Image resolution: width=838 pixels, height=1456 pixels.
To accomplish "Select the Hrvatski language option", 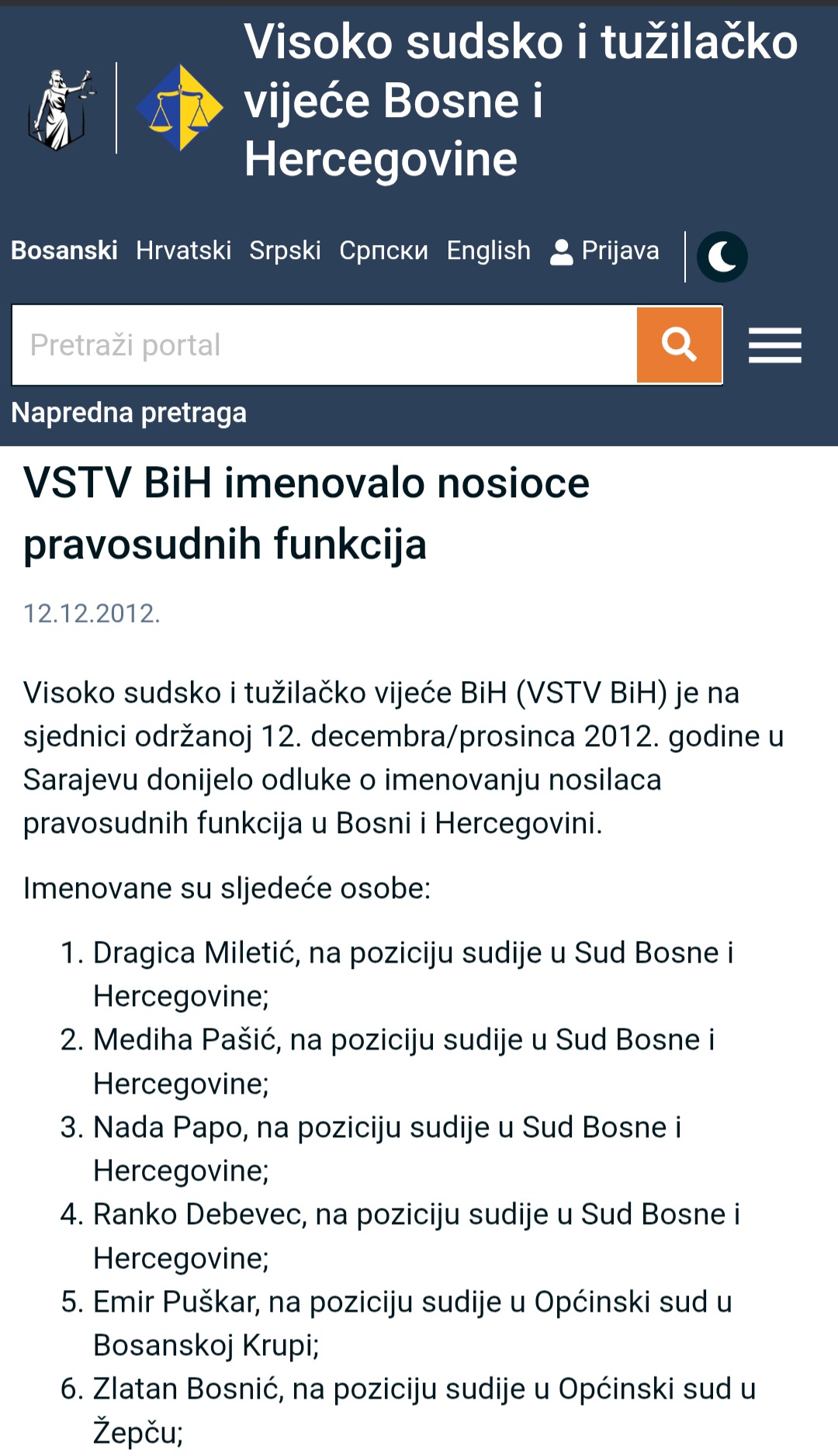I will (x=183, y=250).
